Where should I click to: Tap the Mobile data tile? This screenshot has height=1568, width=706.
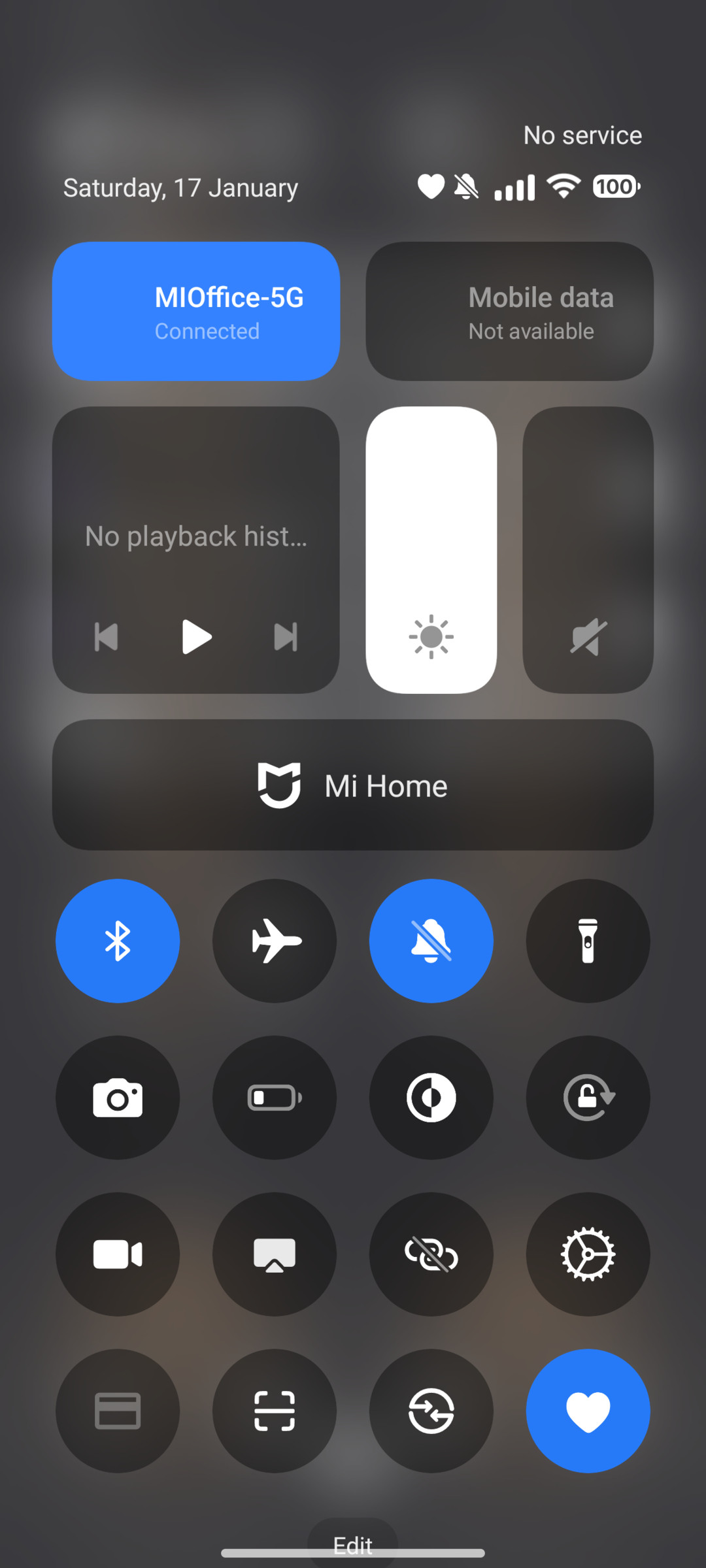(x=509, y=310)
